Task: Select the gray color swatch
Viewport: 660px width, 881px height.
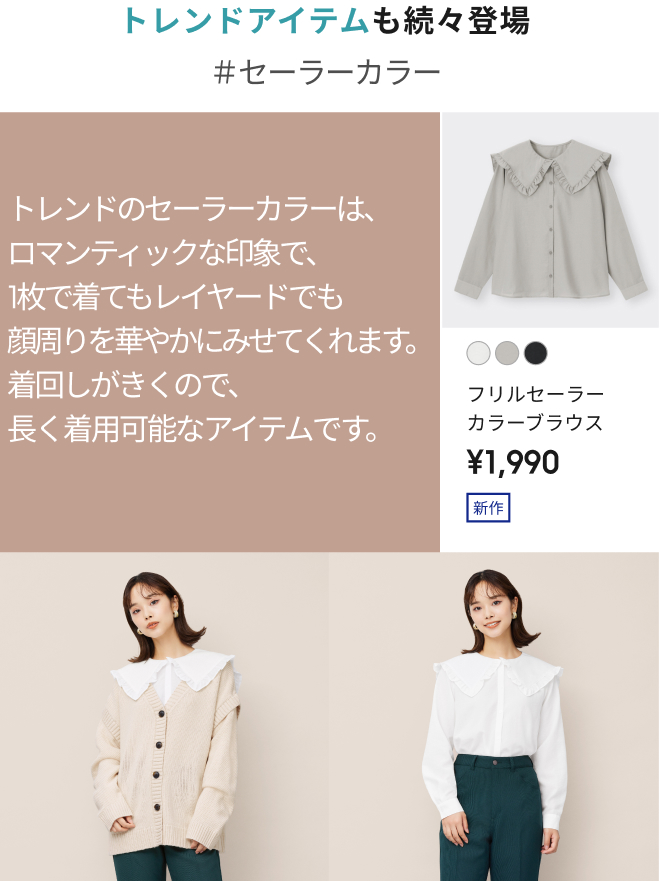Action: point(507,353)
